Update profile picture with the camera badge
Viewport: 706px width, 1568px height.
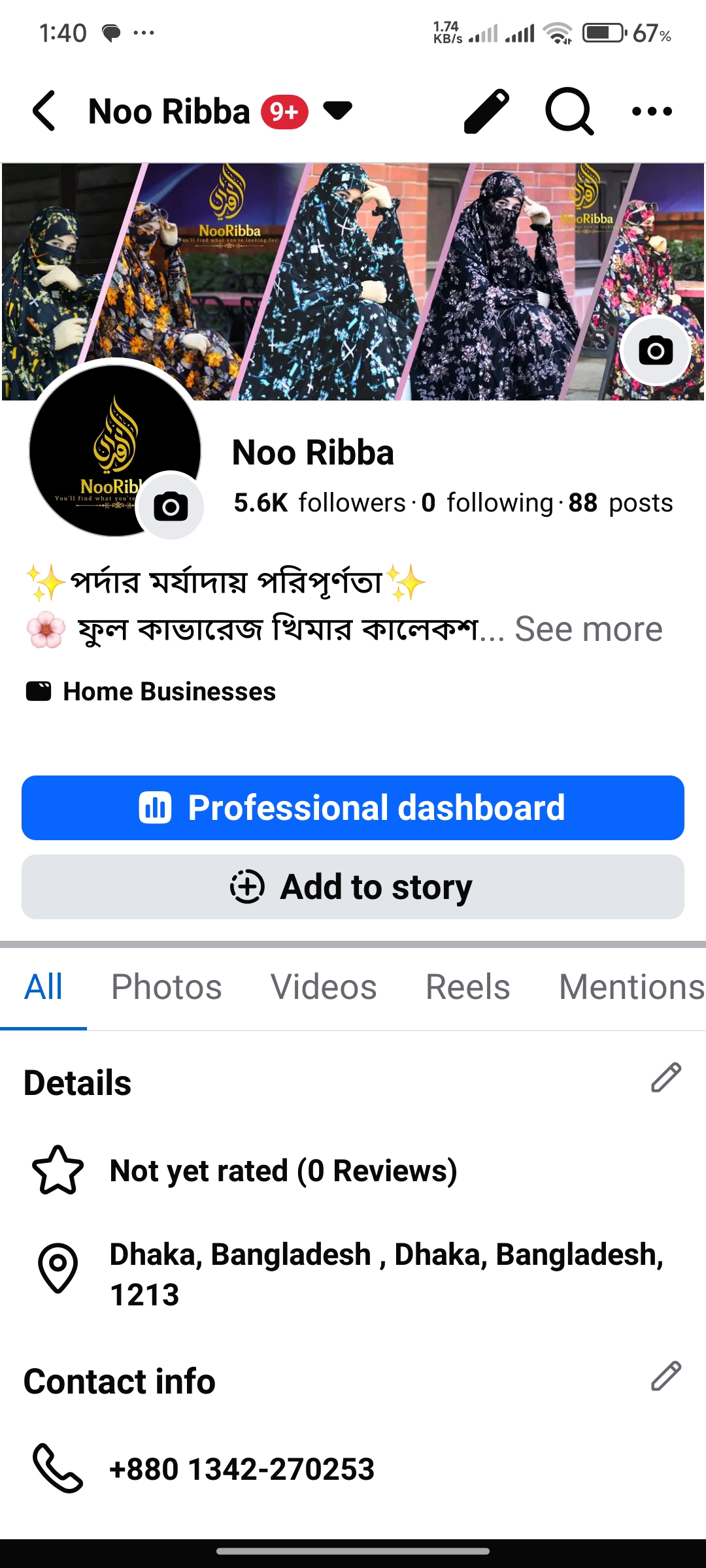(x=171, y=506)
